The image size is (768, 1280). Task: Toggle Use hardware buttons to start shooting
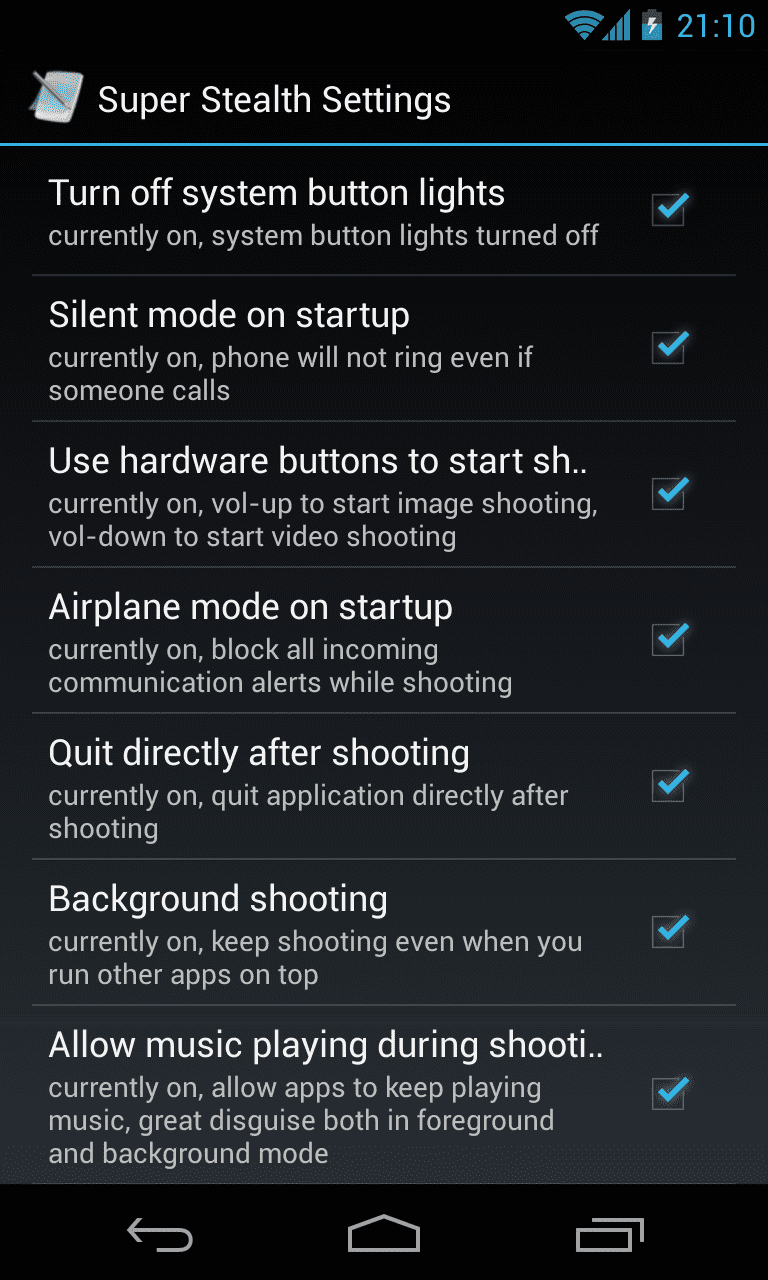coord(668,493)
